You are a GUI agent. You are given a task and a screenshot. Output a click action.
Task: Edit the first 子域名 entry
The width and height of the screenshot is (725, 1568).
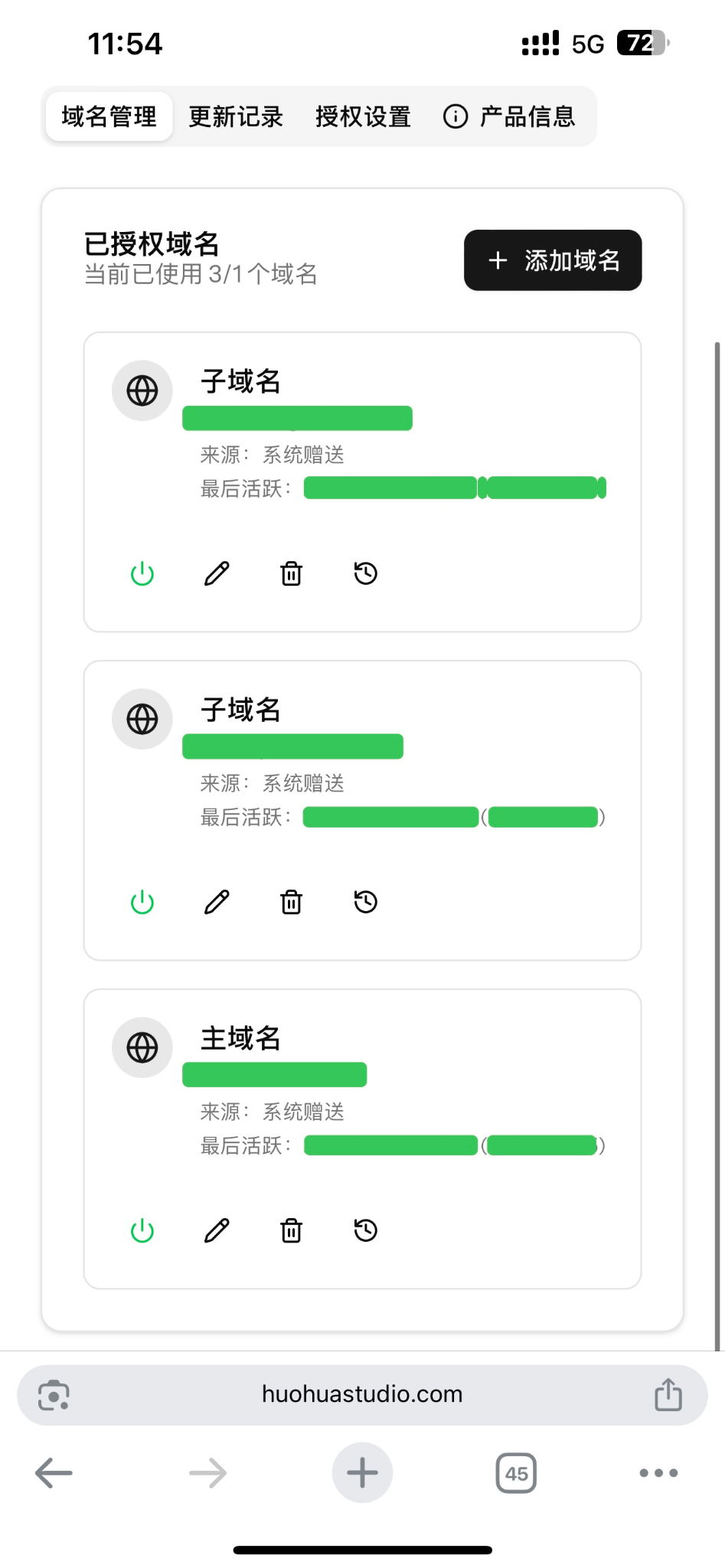tap(217, 573)
